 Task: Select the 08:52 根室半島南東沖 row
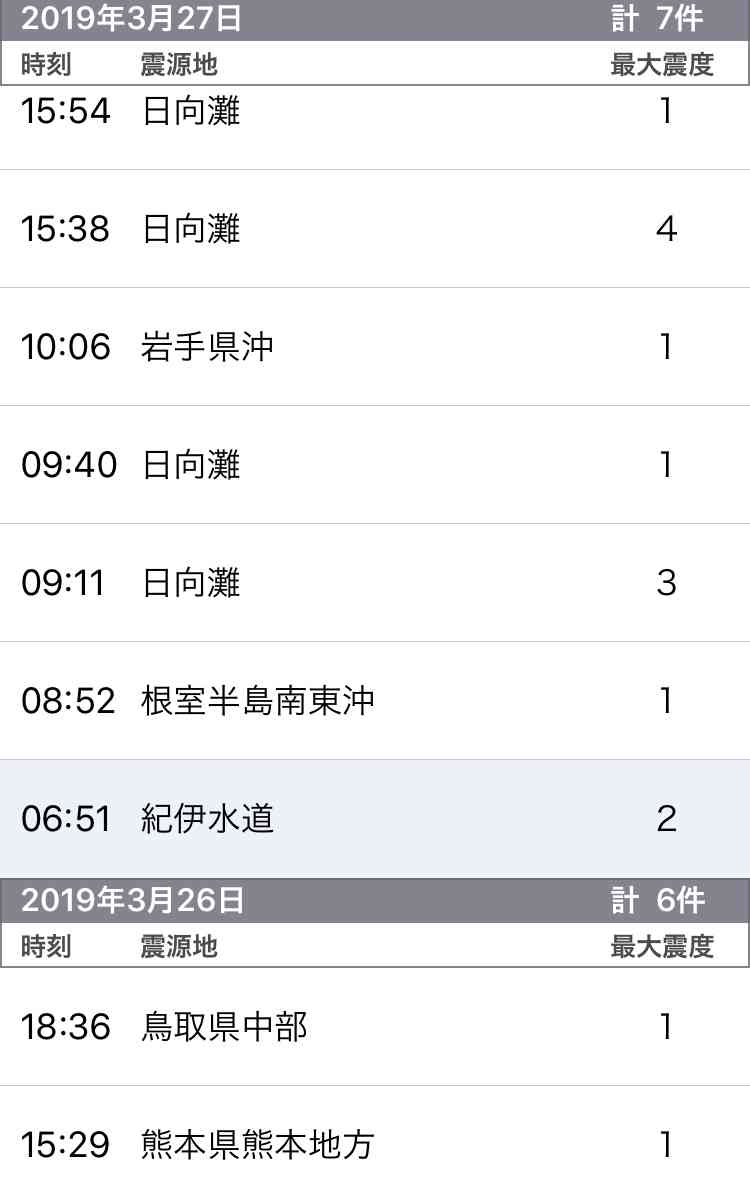click(x=375, y=701)
